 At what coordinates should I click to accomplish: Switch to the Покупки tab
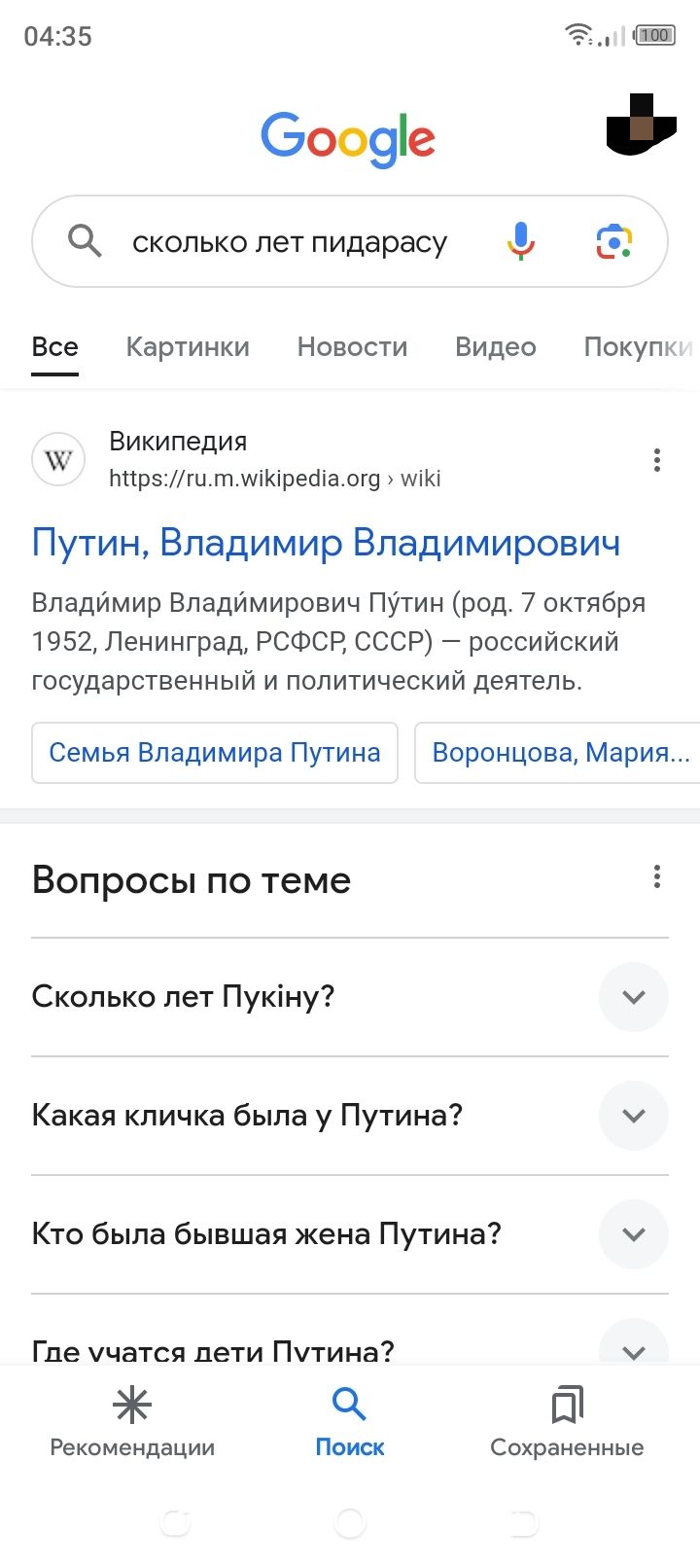pos(638,347)
